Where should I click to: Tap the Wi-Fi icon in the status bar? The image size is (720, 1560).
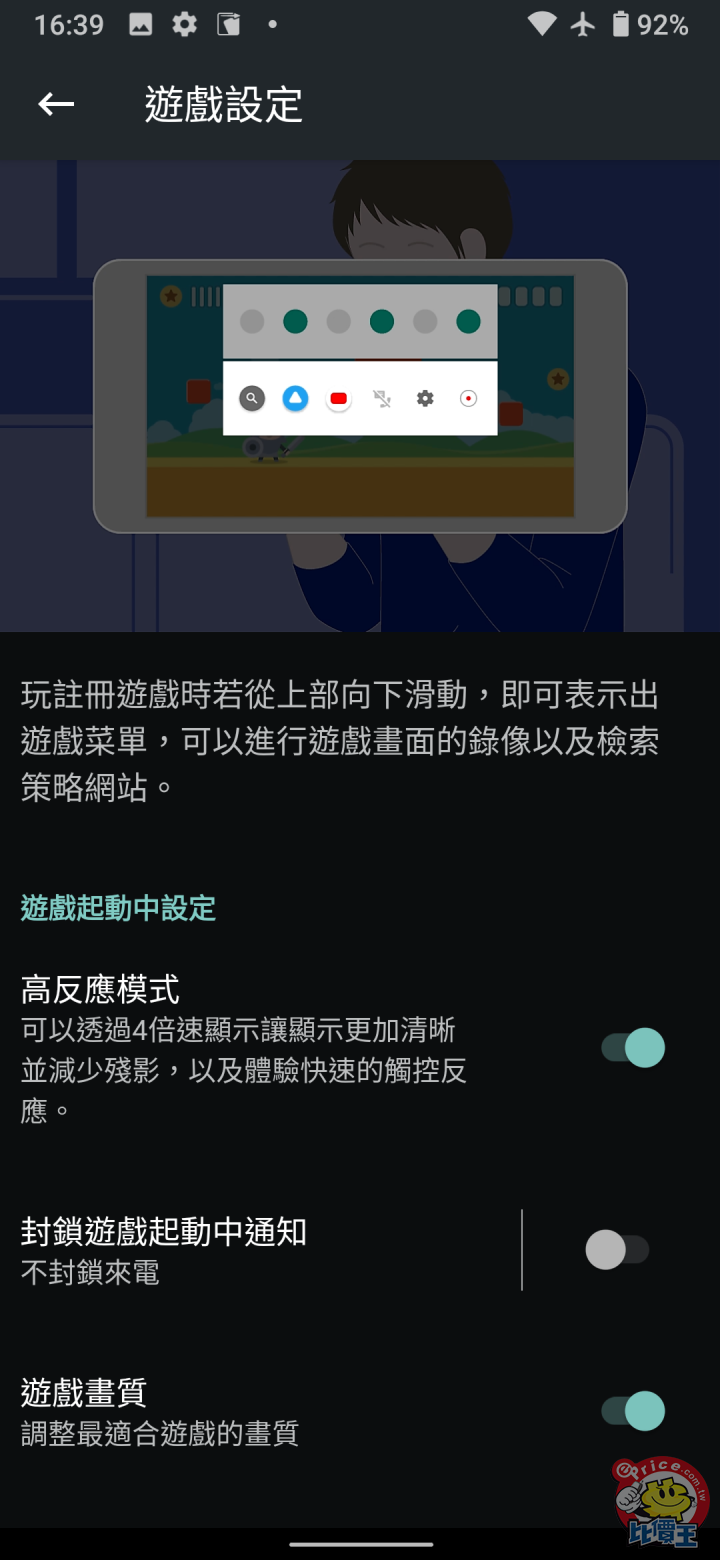coord(539,24)
